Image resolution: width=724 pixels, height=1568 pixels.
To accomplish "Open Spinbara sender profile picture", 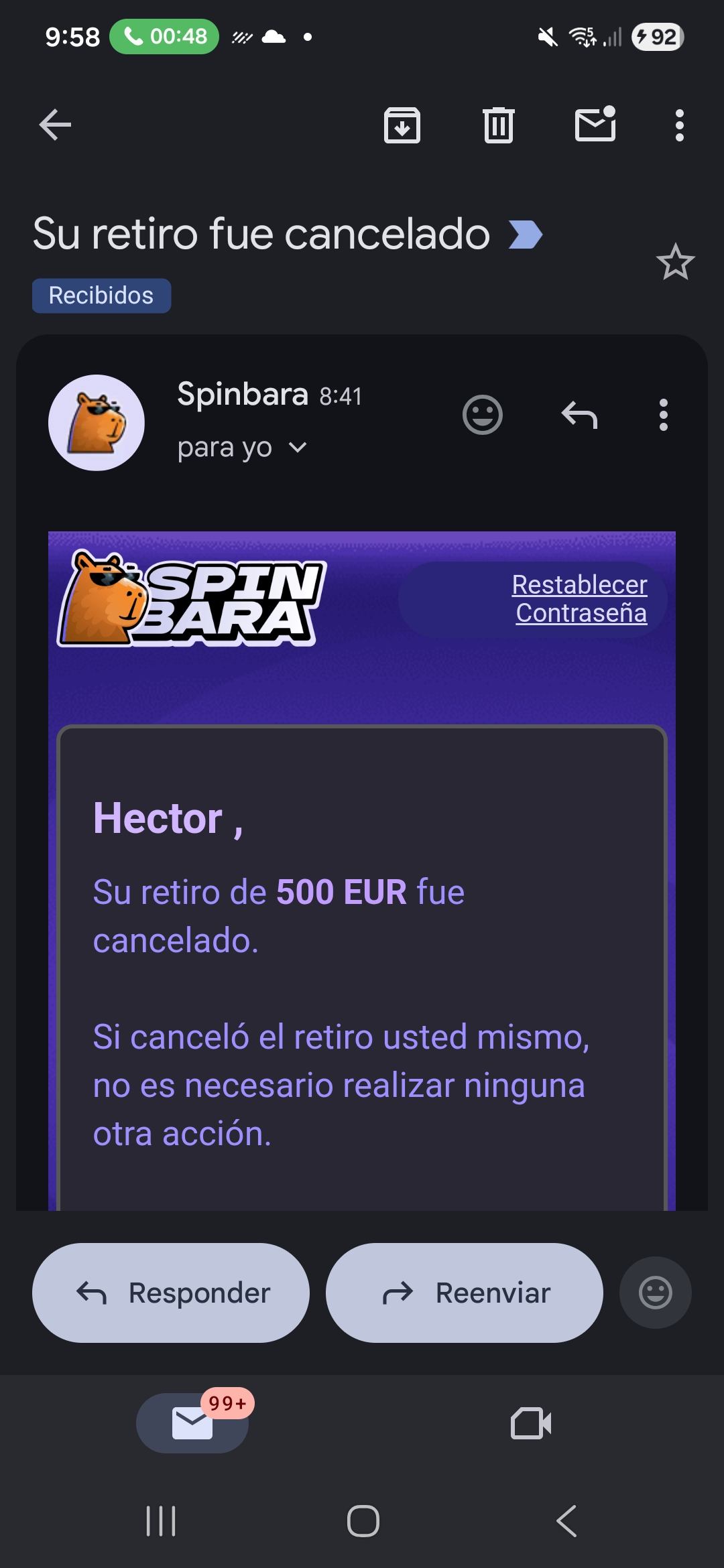I will click(x=97, y=423).
